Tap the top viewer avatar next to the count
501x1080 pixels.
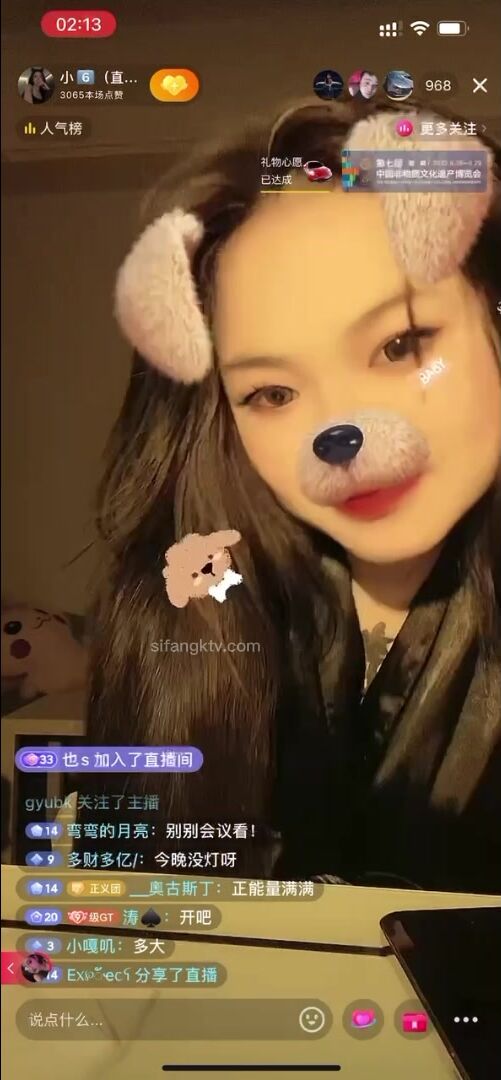click(328, 85)
